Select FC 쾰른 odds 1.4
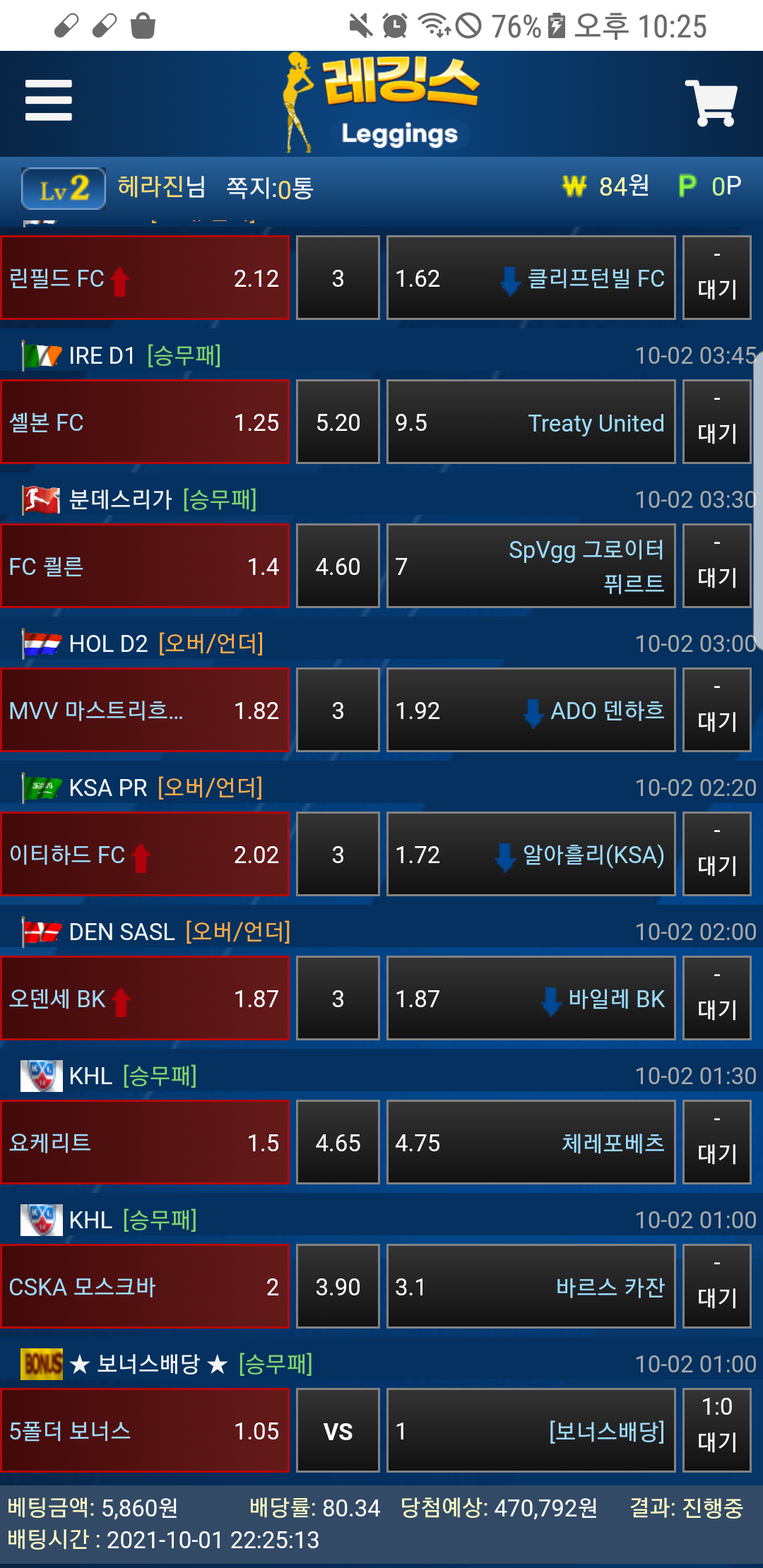The height and width of the screenshot is (1568, 763). (x=145, y=566)
